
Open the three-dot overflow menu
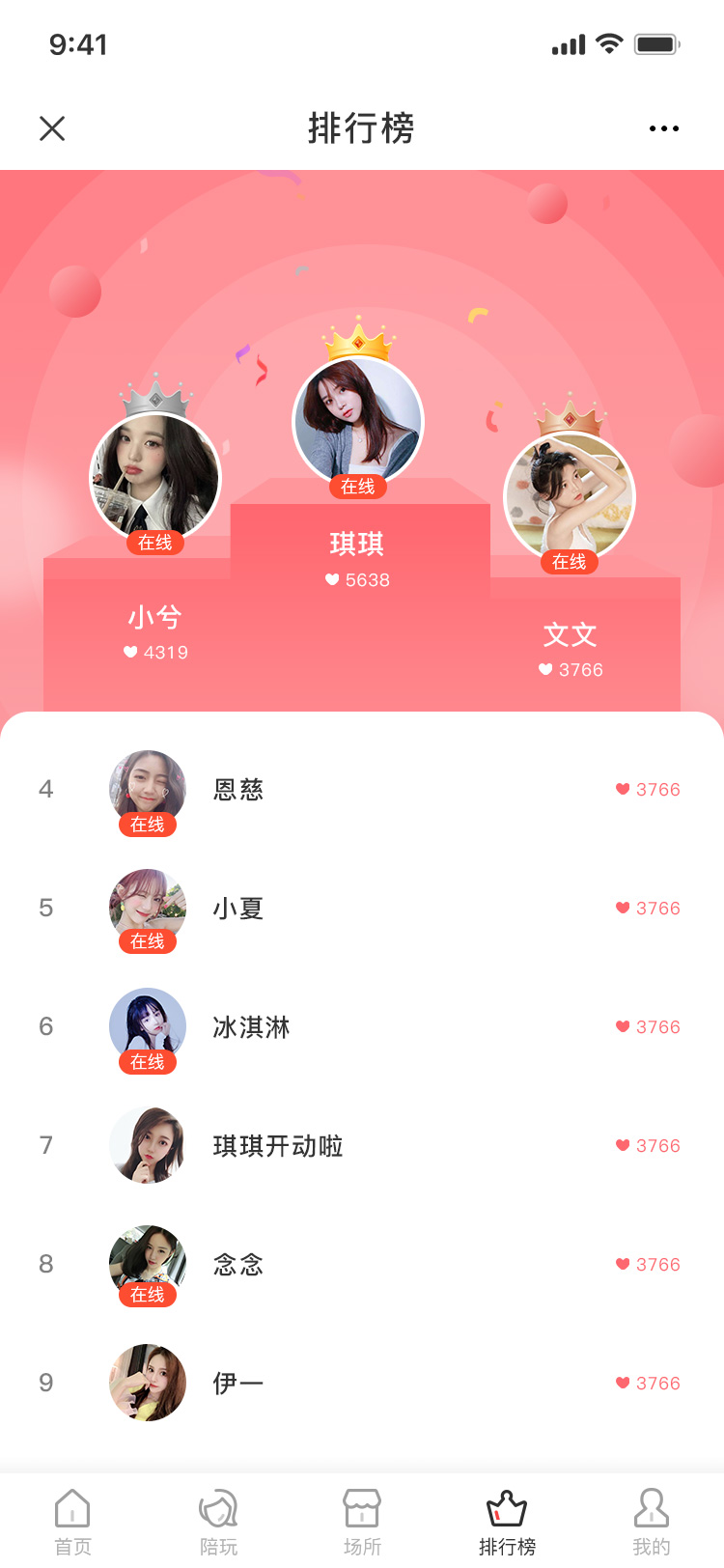pyautogui.click(x=664, y=128)
